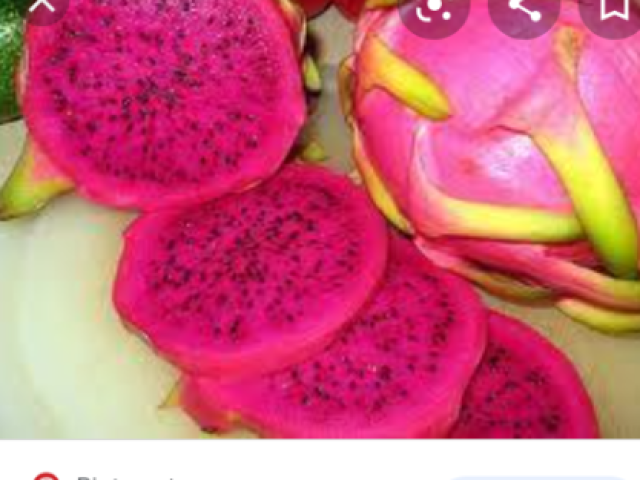This screenshot has width=640, height=480.
Task: Search this image with Google Lens
Action: 434,9
